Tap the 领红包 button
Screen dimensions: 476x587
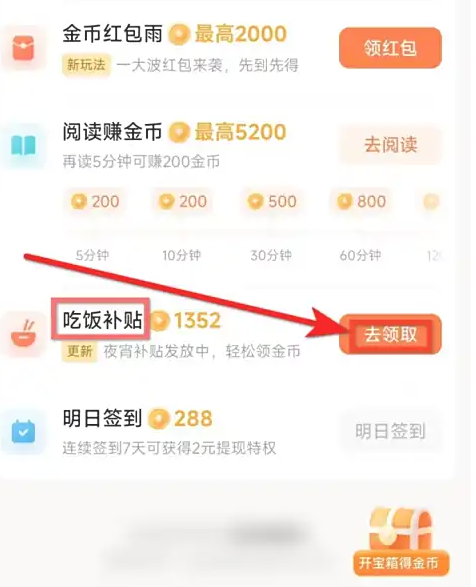[390, 48]
